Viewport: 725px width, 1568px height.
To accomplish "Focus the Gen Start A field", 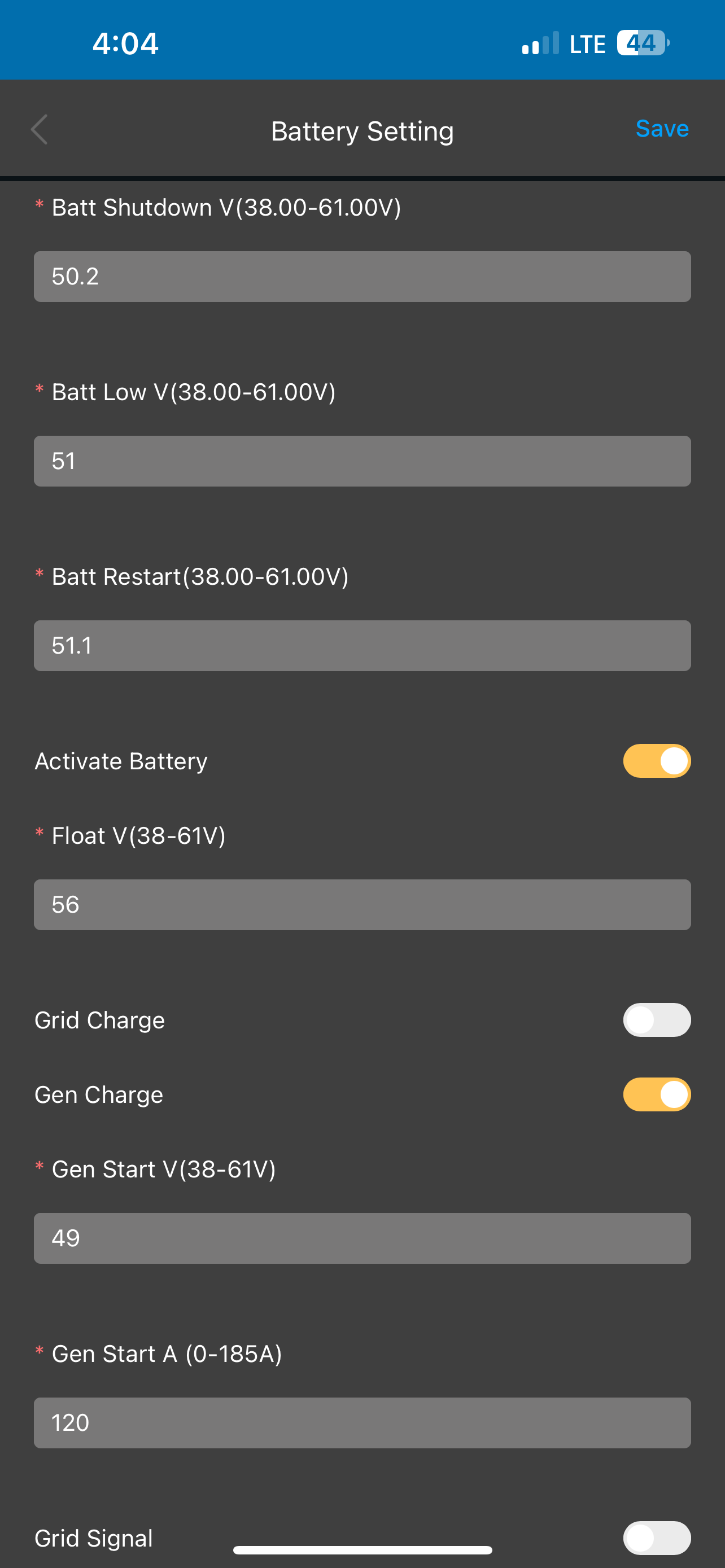I will coord(362,1422).
